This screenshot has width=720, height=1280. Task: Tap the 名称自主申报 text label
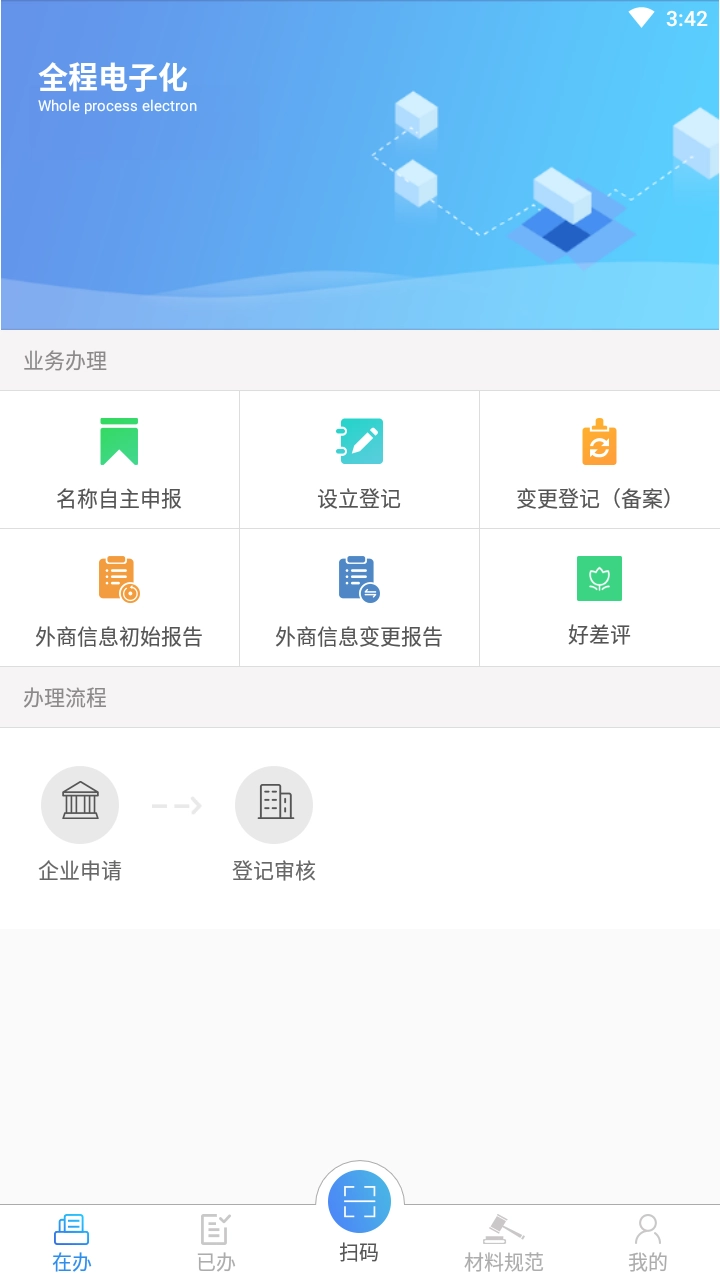coord(120,498)
